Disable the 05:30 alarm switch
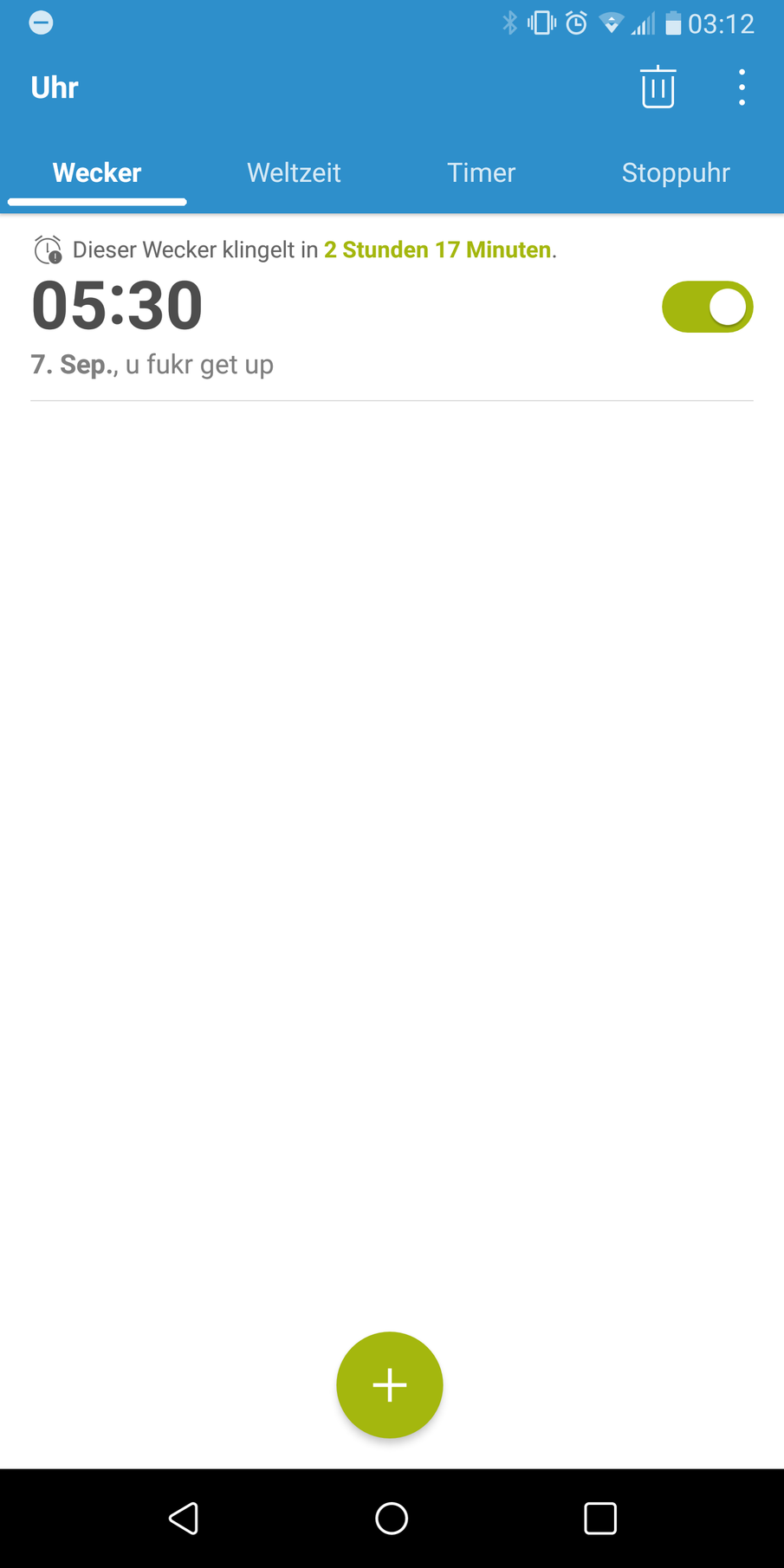 (707, 307)
